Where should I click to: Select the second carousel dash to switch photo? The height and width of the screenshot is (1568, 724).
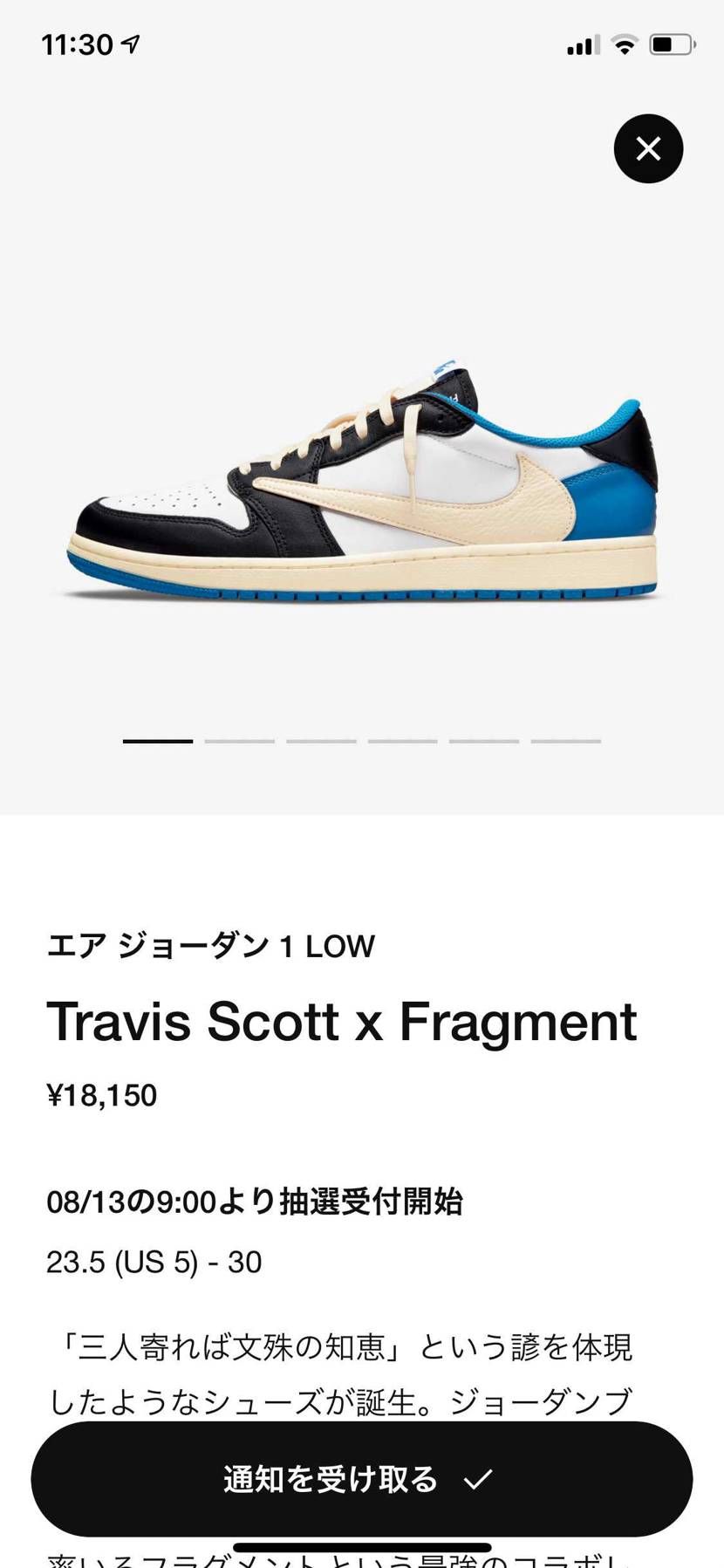(x=239, y=740)
